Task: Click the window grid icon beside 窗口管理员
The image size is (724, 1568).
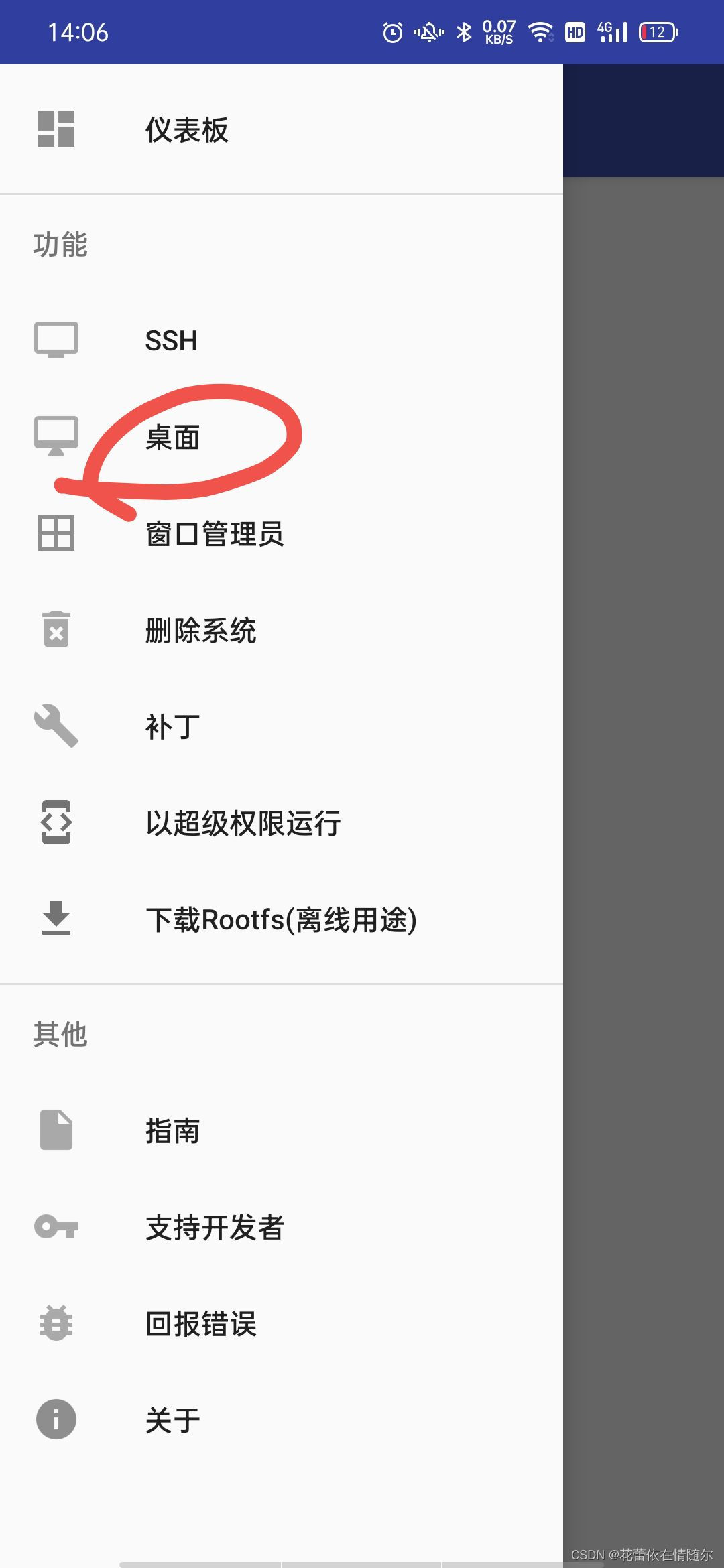Action: (56, 533)
